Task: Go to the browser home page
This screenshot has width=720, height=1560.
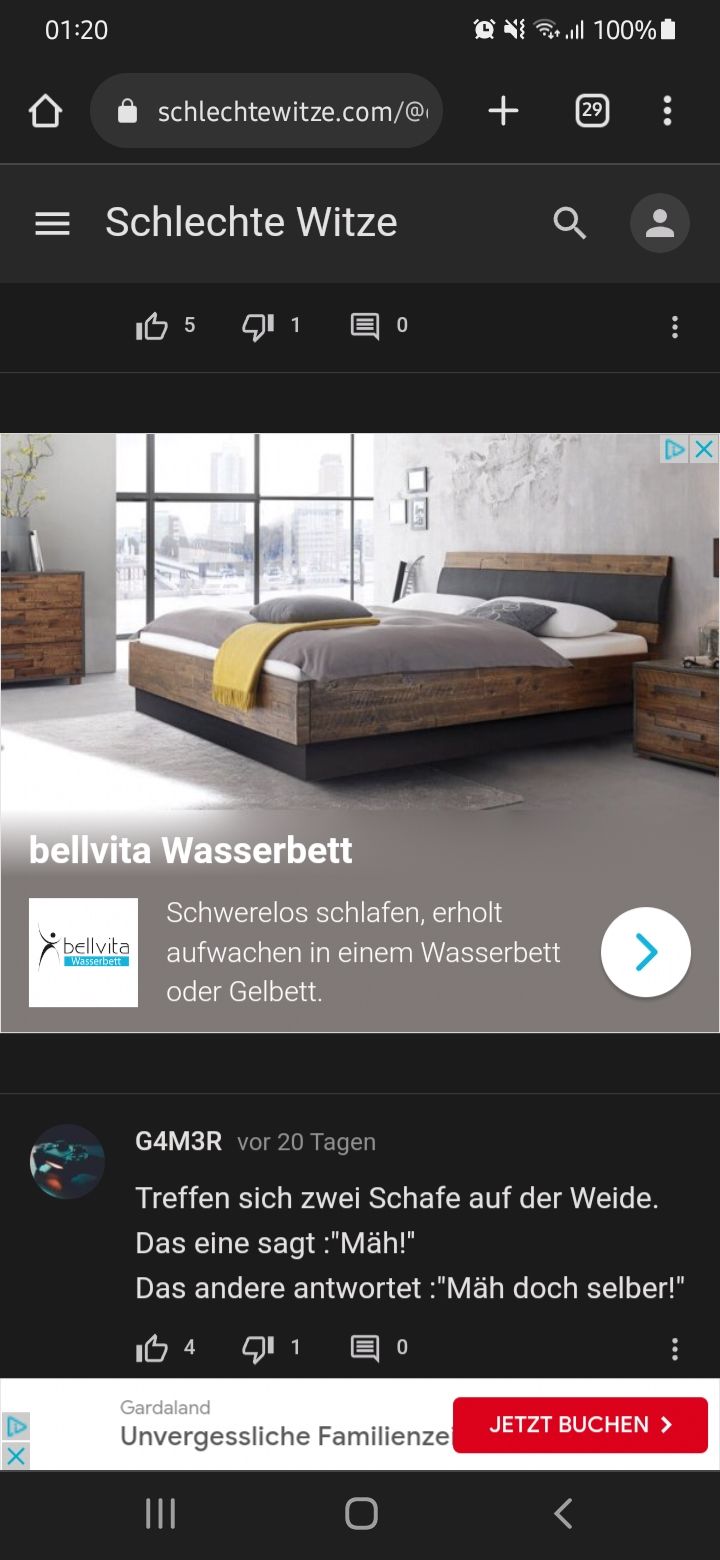Action: pos(45,111)
